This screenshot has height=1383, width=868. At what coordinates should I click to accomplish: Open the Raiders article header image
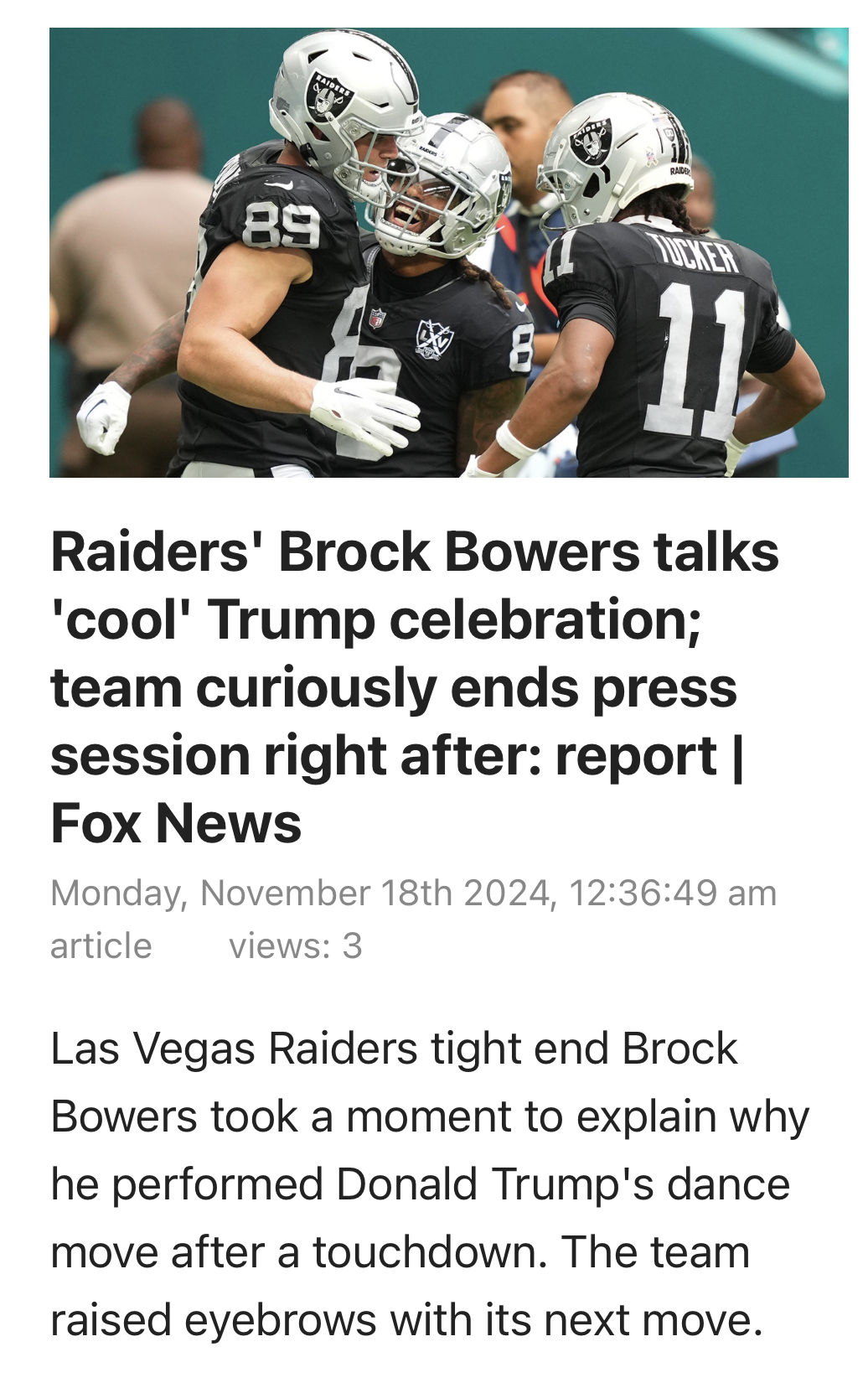(448, 252)
